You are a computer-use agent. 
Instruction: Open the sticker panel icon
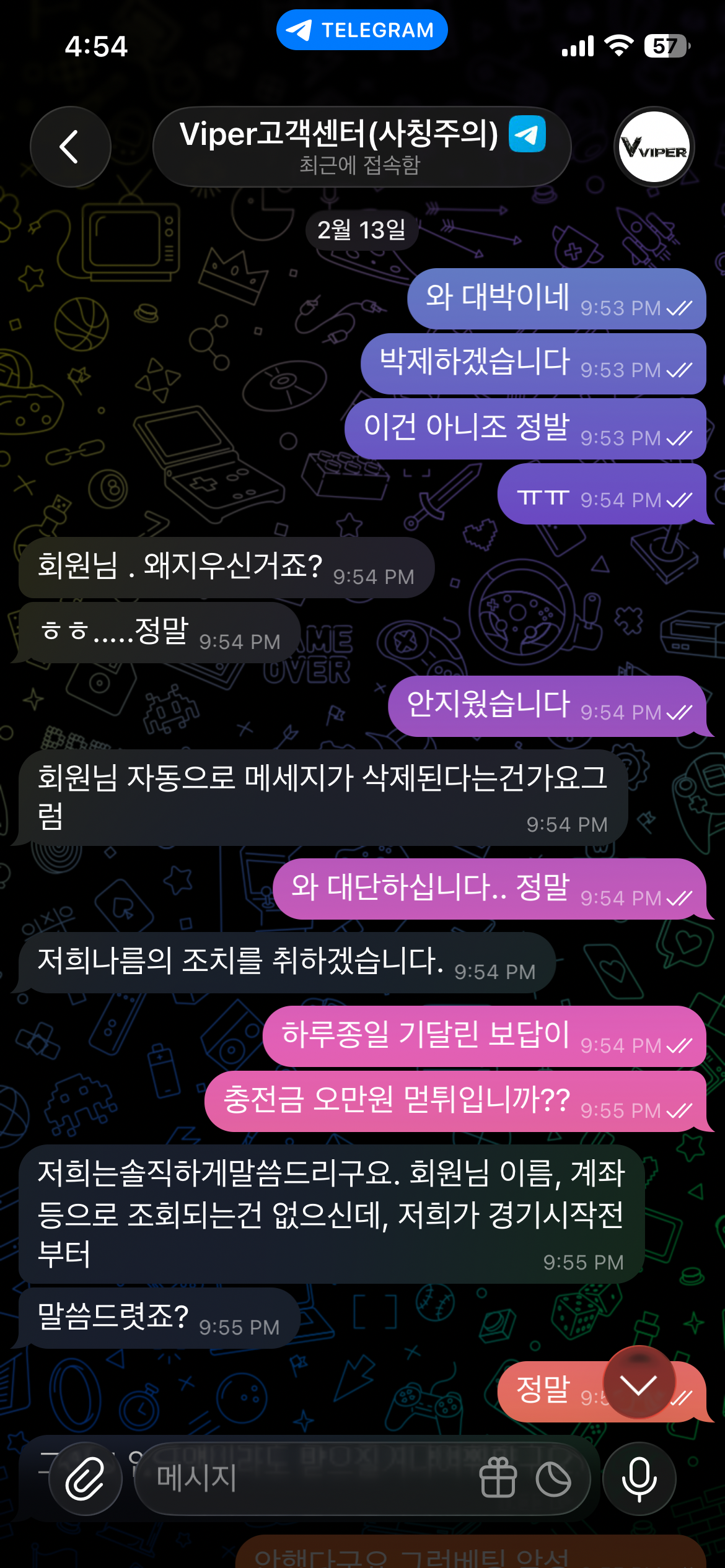pos(553,1478)
